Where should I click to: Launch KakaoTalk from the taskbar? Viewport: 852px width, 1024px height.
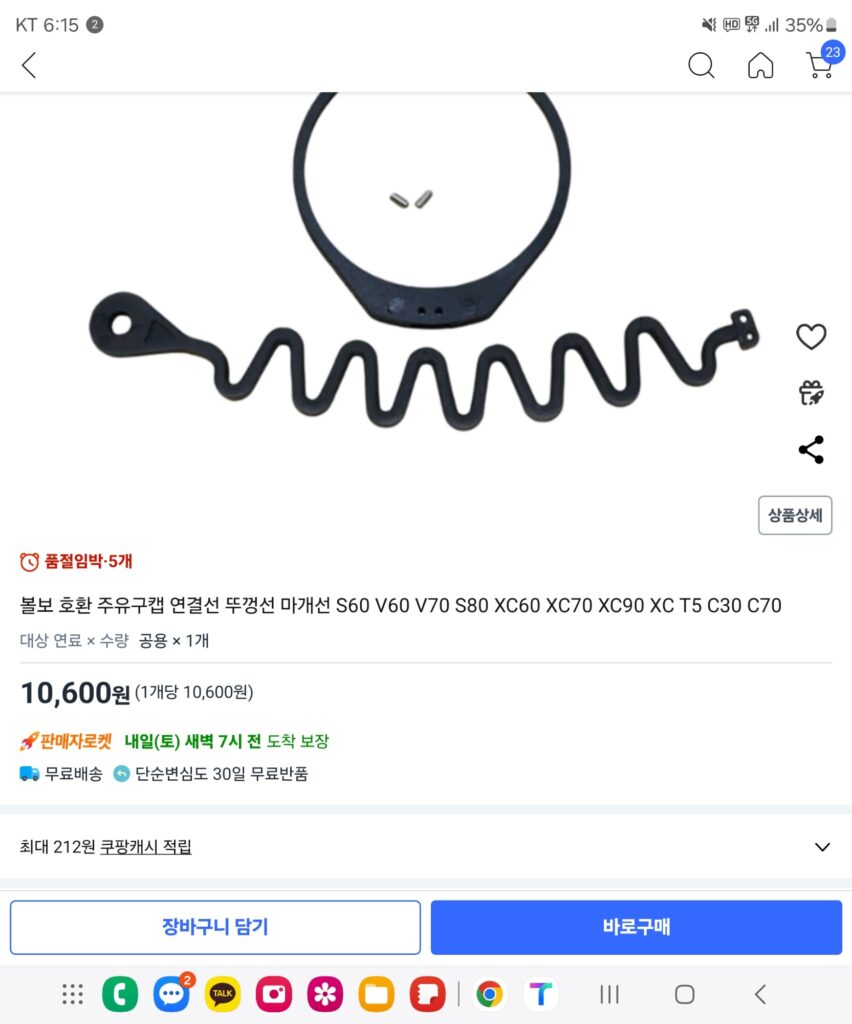[x=222, y=994]
